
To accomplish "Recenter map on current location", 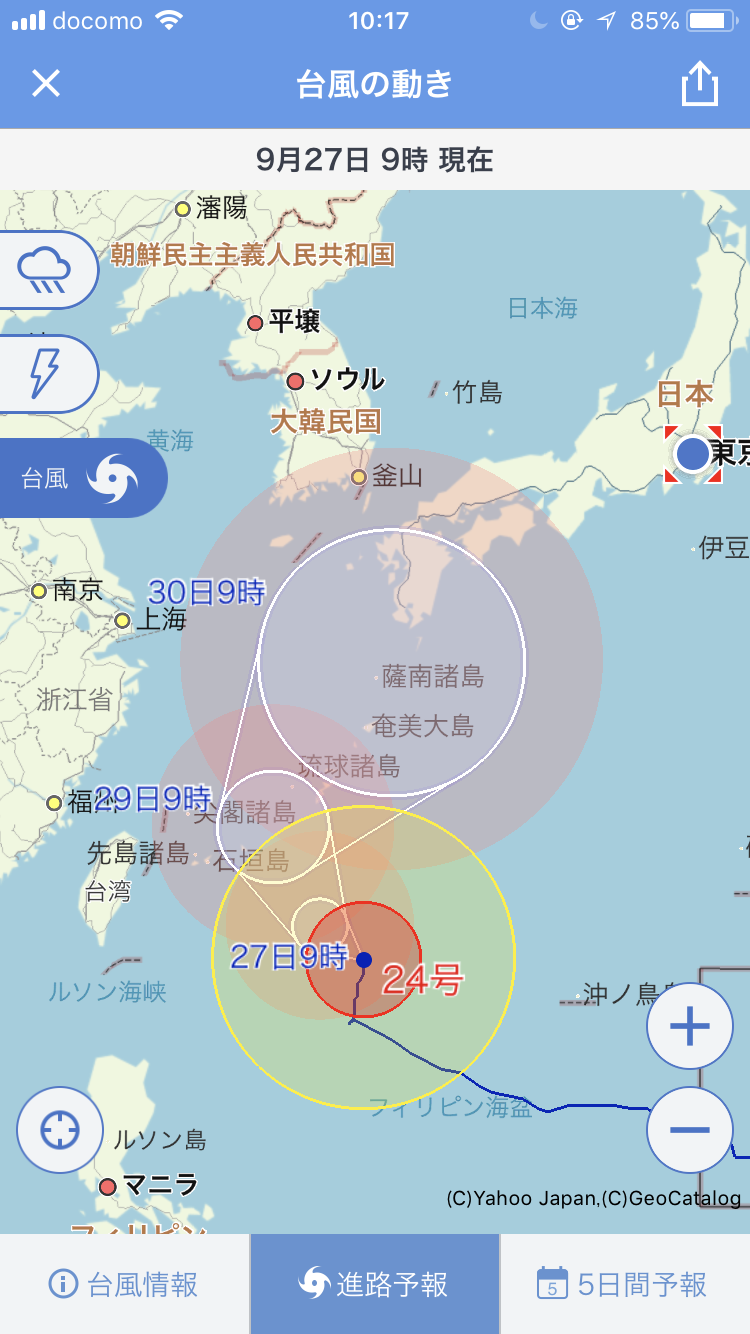I will point(60,1130).
